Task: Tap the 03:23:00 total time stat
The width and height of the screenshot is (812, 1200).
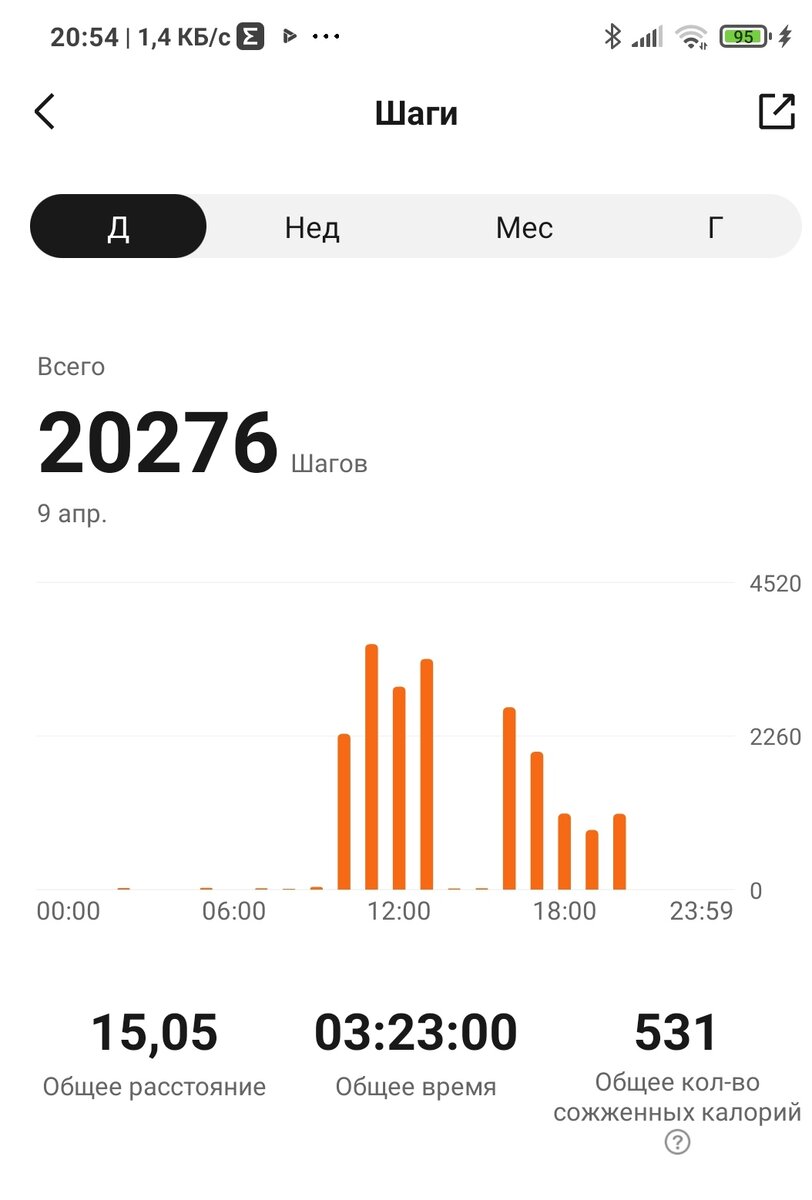Action: pyautogui.click(x=415, y=1032)
